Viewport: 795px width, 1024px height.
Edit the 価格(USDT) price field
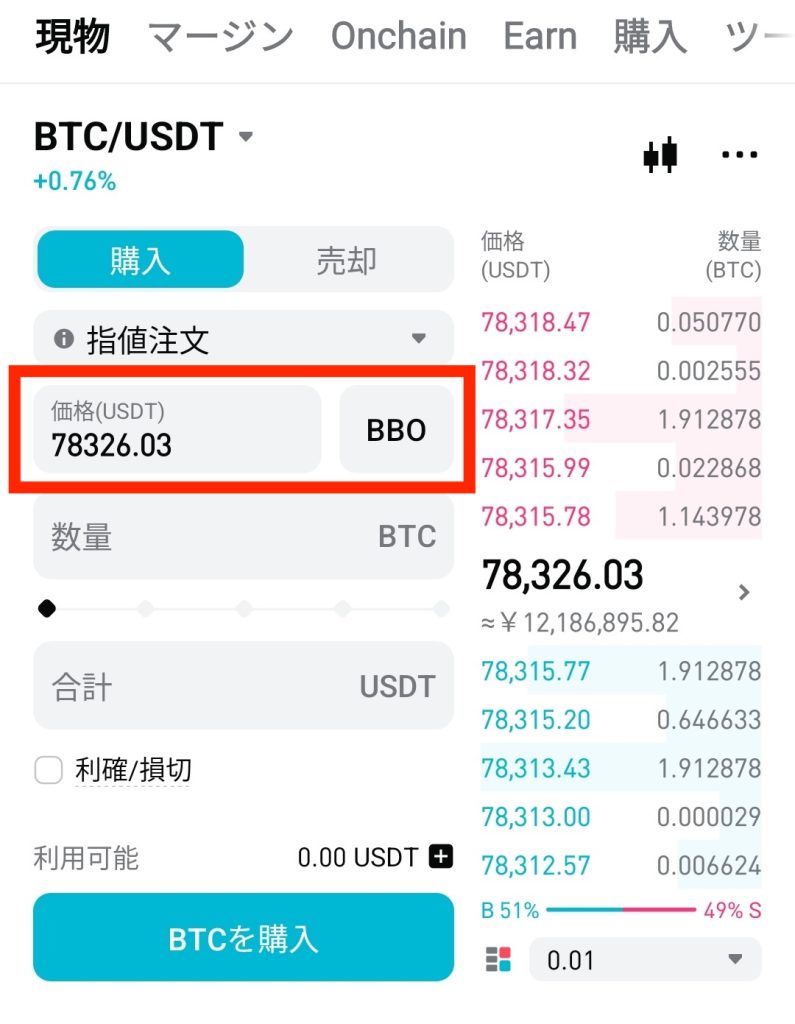177,430
